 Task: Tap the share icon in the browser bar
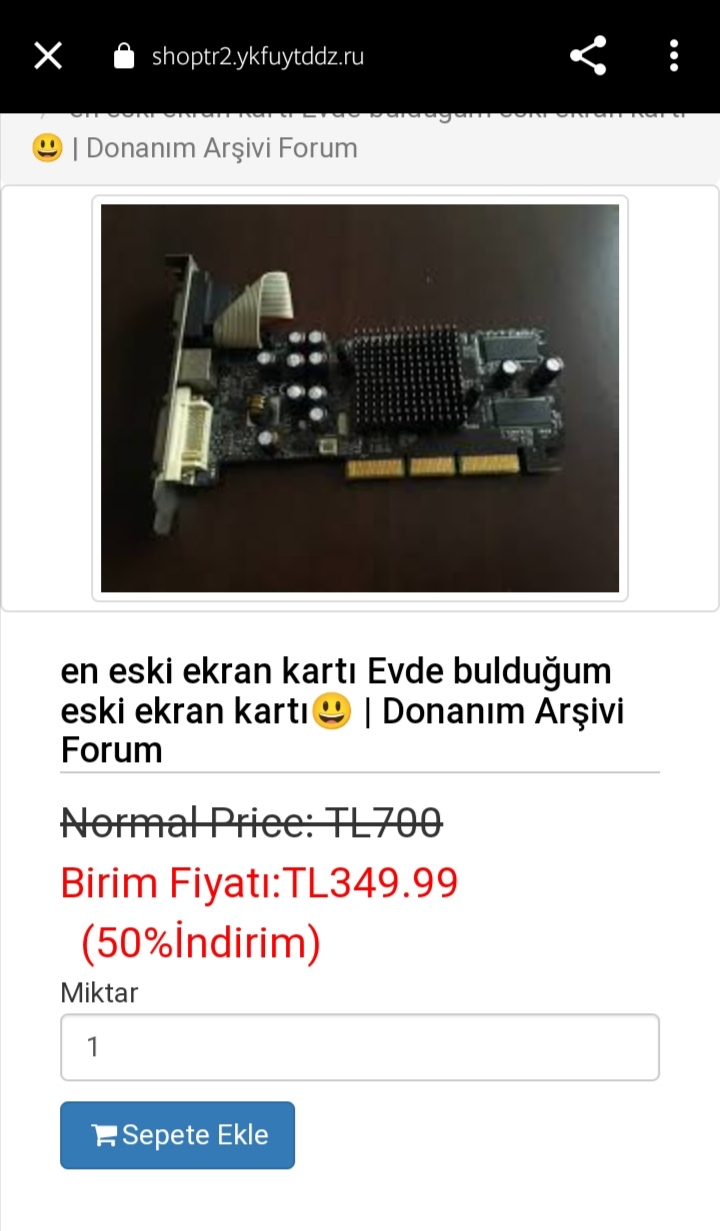click(x=589, y=56)
